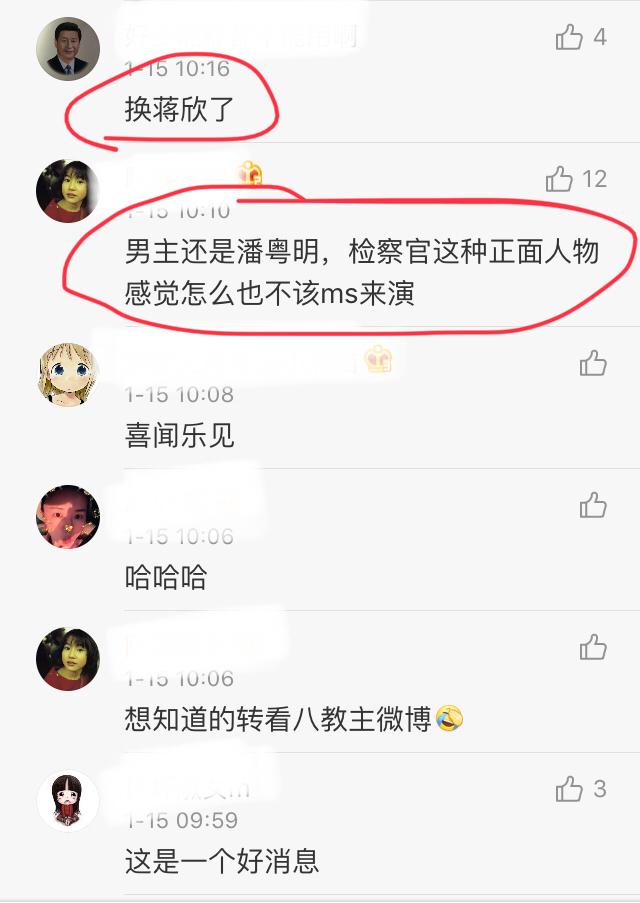This screenshot has width=640, height=903.
Task: Open avatar of 哈哈哈 commenter
Action: [68, 516]
